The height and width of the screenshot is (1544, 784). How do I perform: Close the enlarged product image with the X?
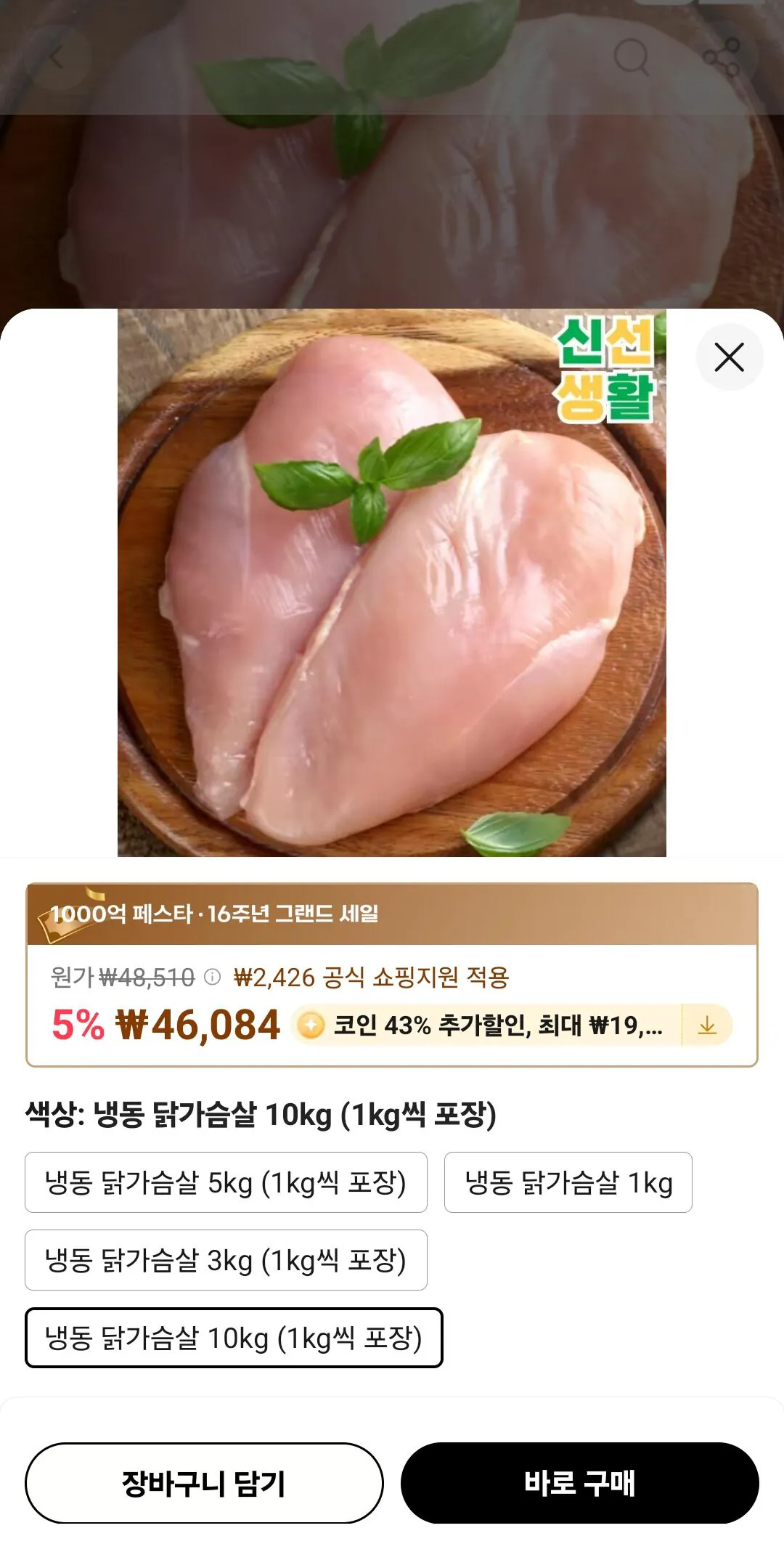pyautogui.click(x=730, y=357)
